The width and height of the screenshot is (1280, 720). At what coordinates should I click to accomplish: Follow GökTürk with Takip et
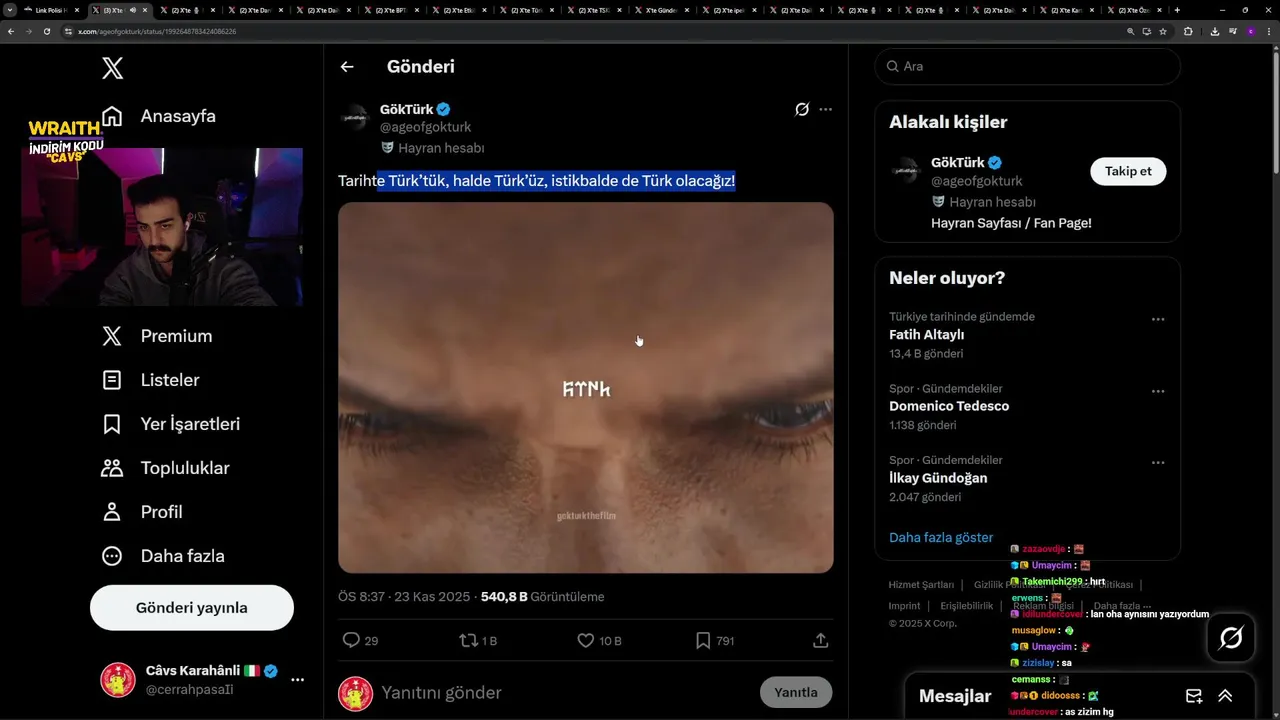pos(1128,171)
